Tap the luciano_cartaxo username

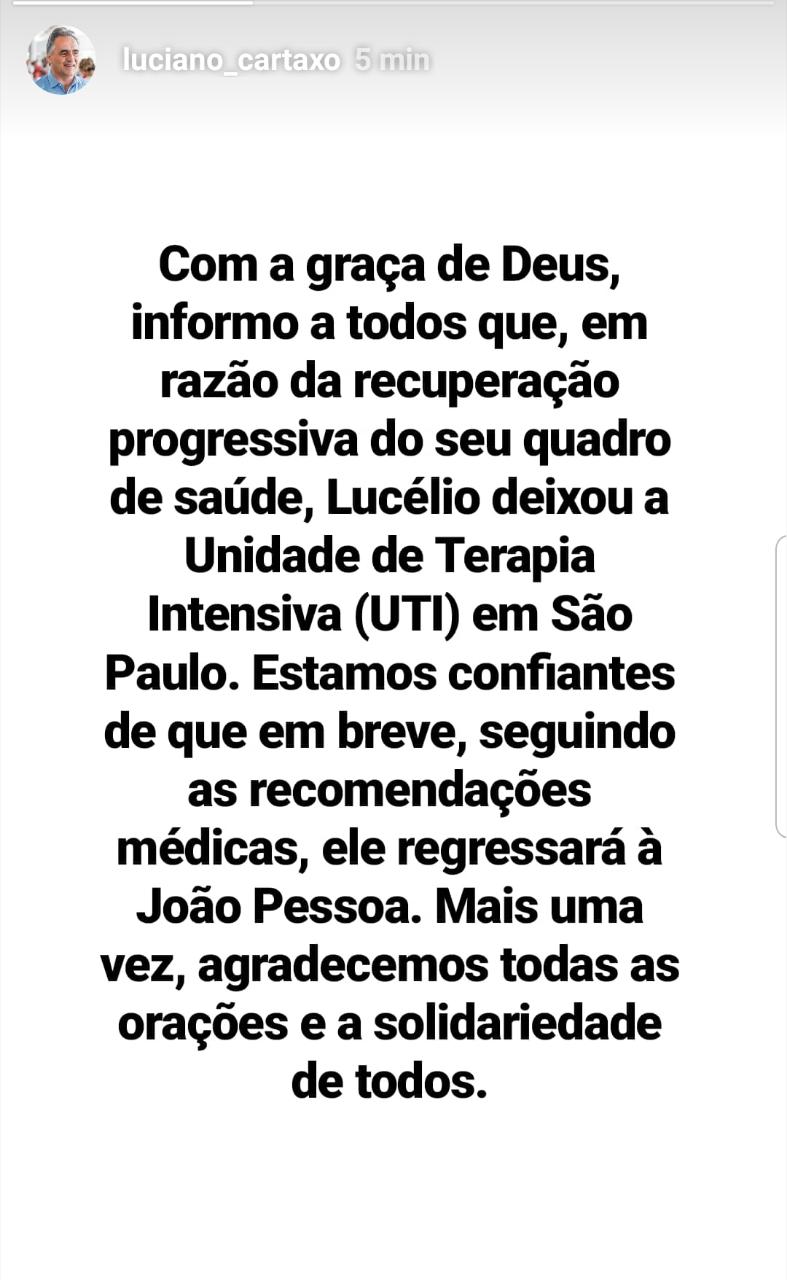coord(231,61)
